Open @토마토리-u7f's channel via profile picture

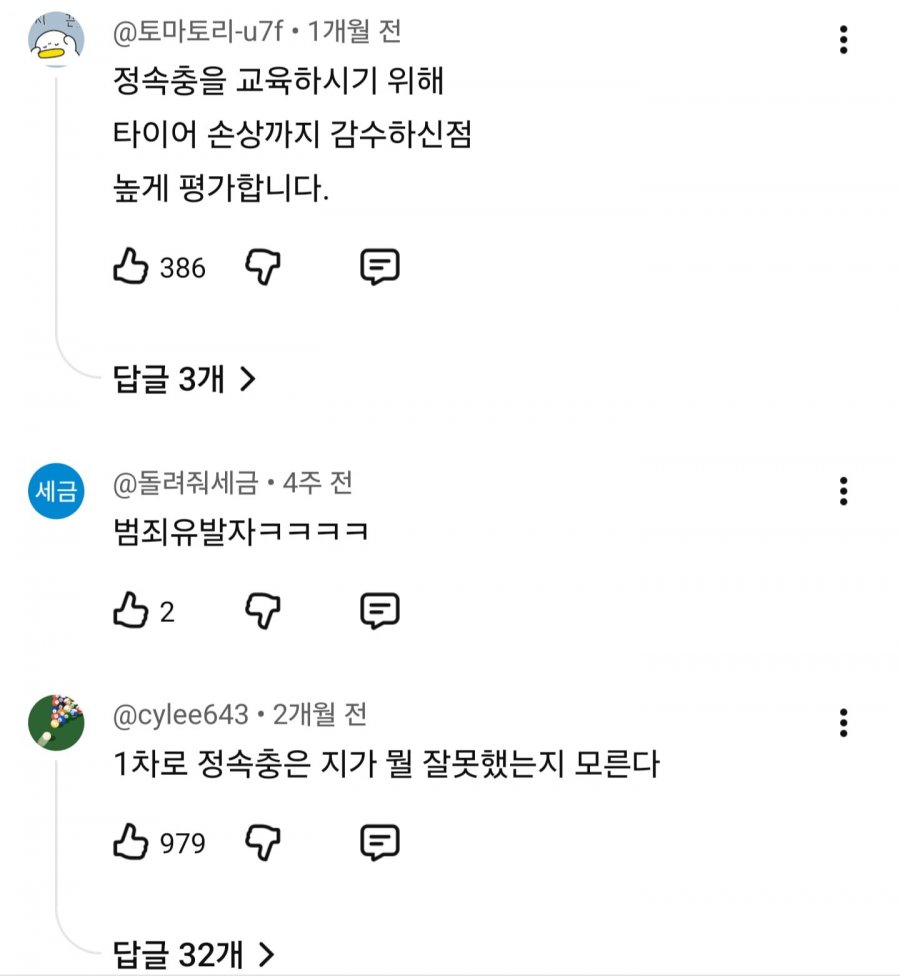[x=55, y=40]
